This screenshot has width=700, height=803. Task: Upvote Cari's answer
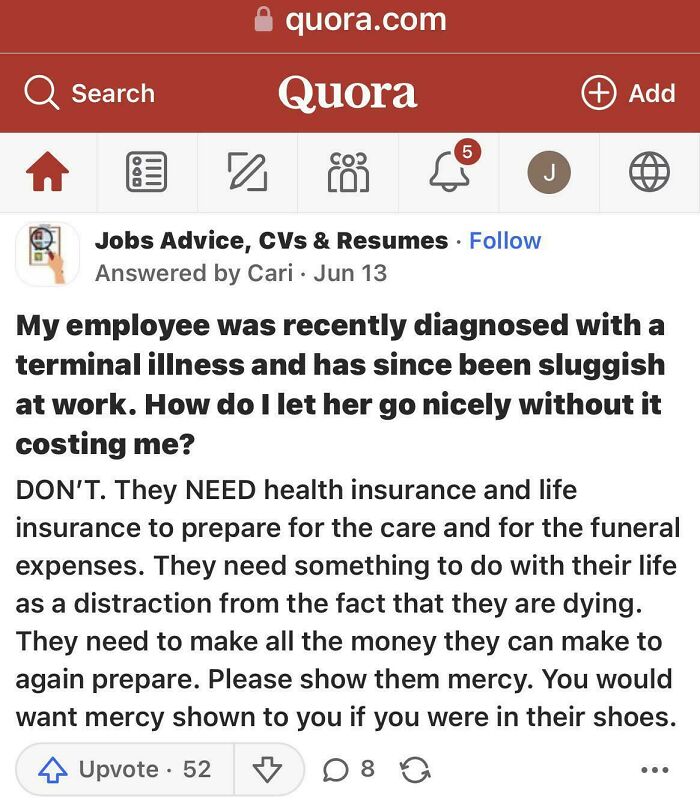point(125,769)
